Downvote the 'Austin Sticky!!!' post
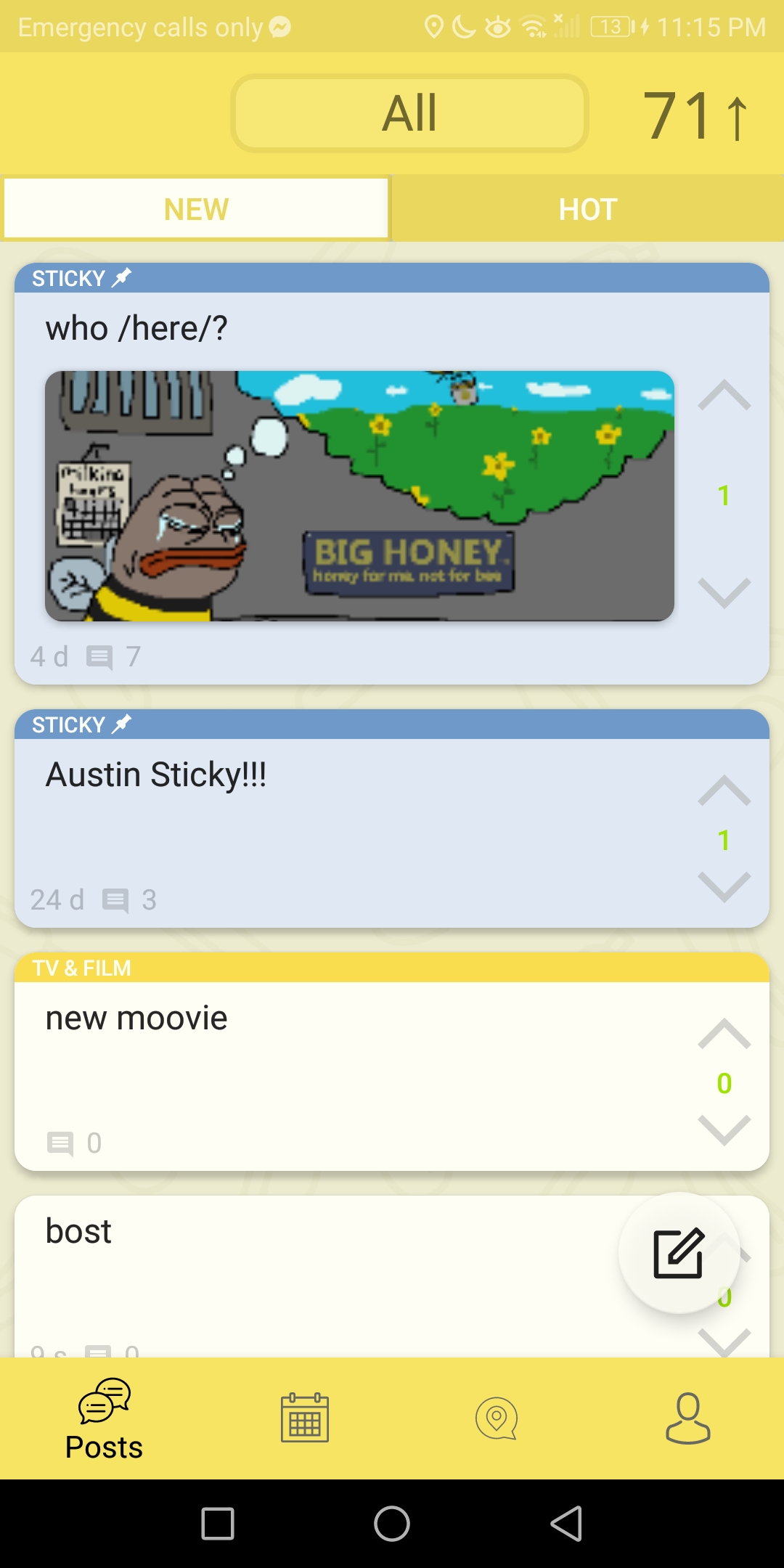This screenshot has width=784, height=1568. pyautogui.click(x=724, y=886)
